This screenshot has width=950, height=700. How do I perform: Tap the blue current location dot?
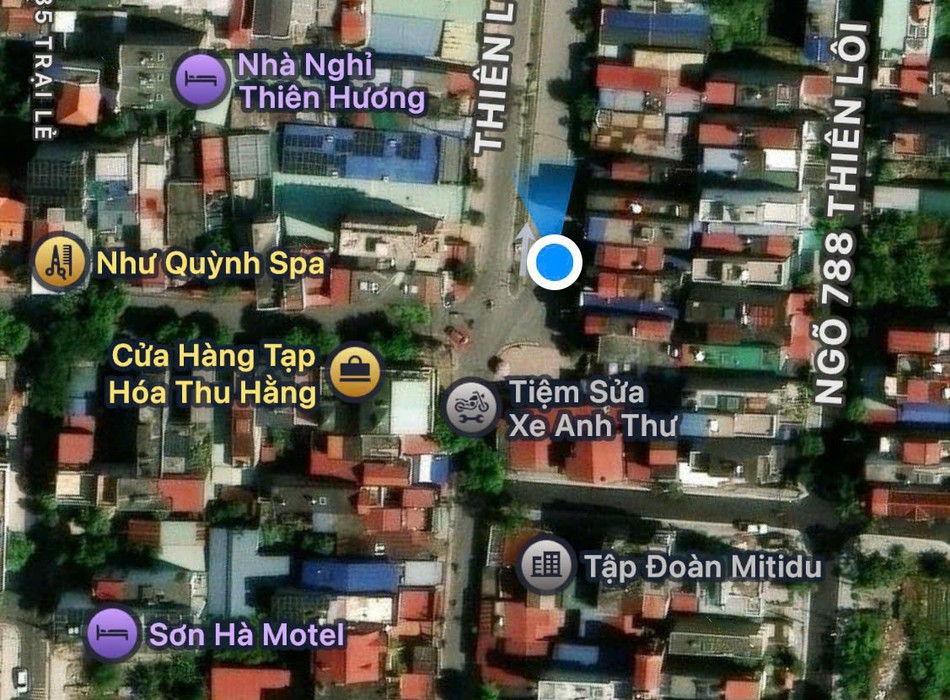(x=554, y=262)
